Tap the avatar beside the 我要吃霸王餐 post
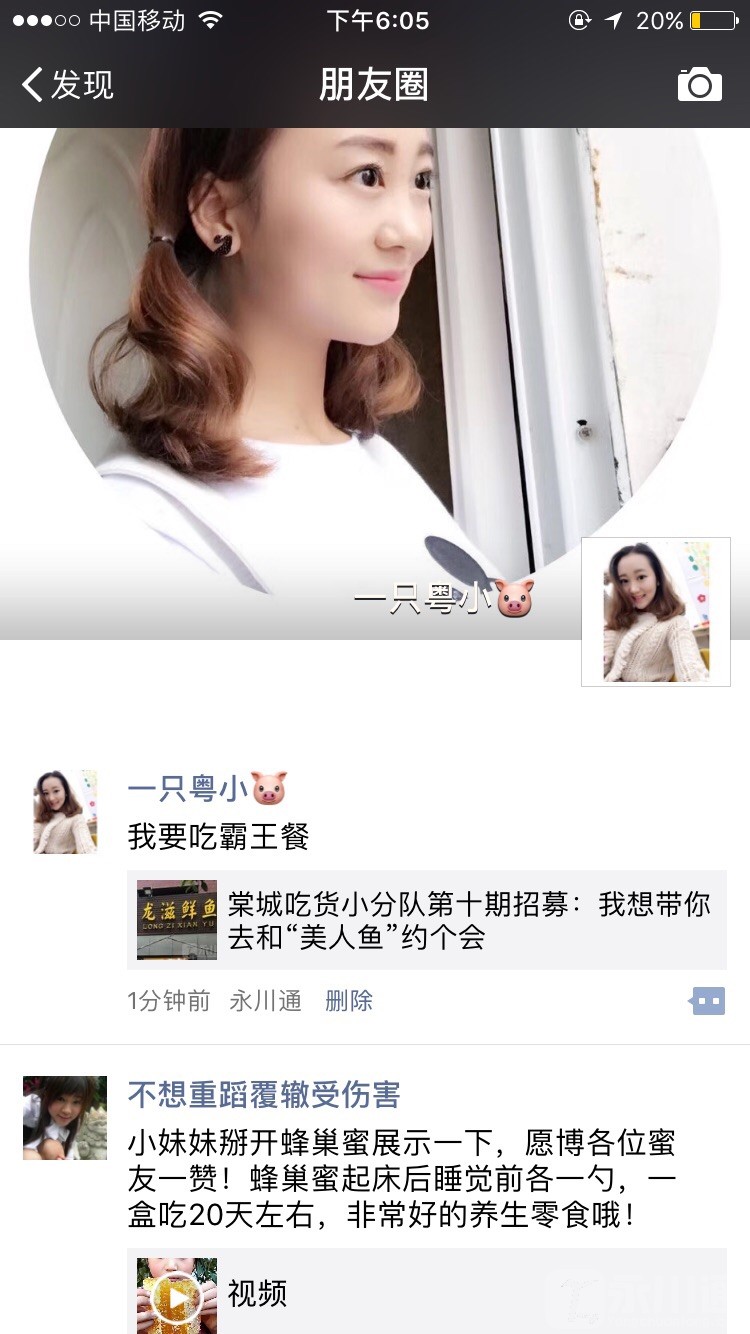Screen dimensions: 750x1334 pos(65,812)
